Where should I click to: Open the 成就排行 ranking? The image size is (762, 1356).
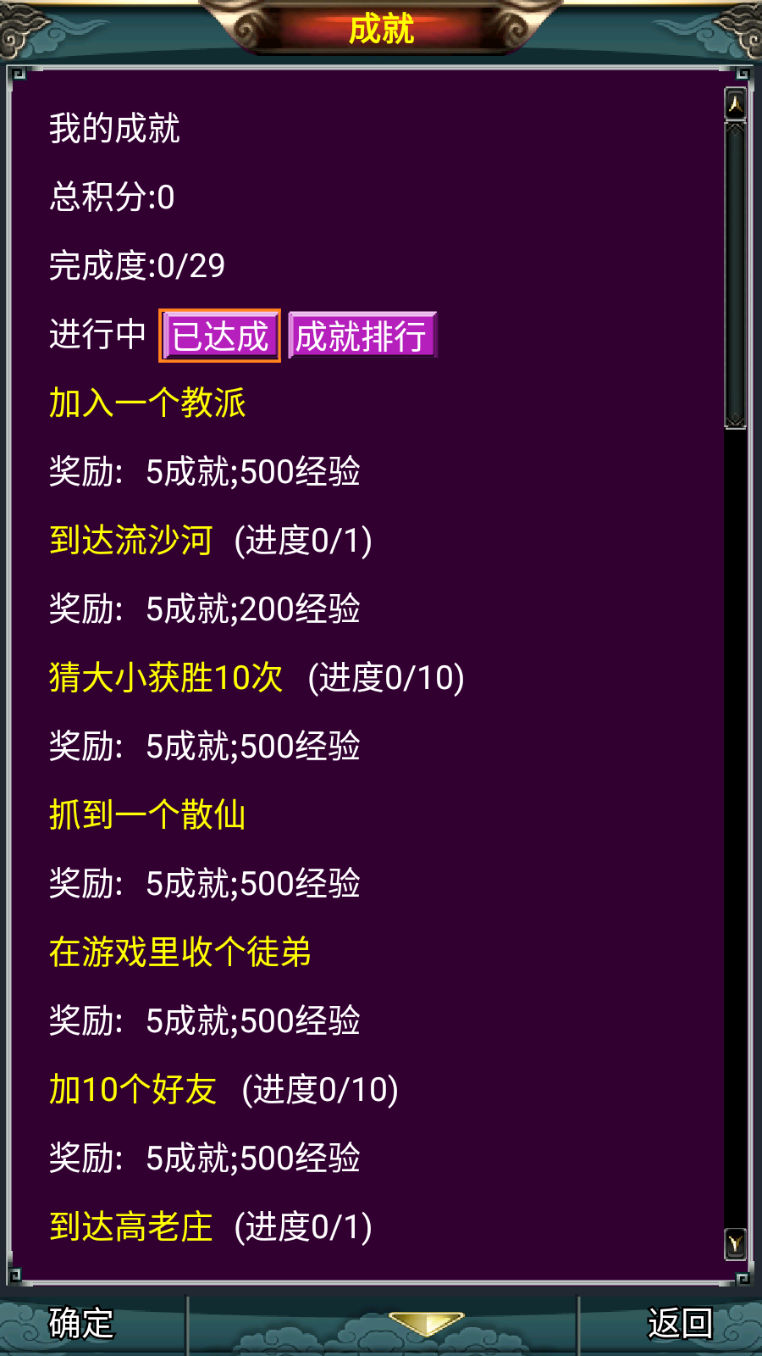[x=361, y=336]
